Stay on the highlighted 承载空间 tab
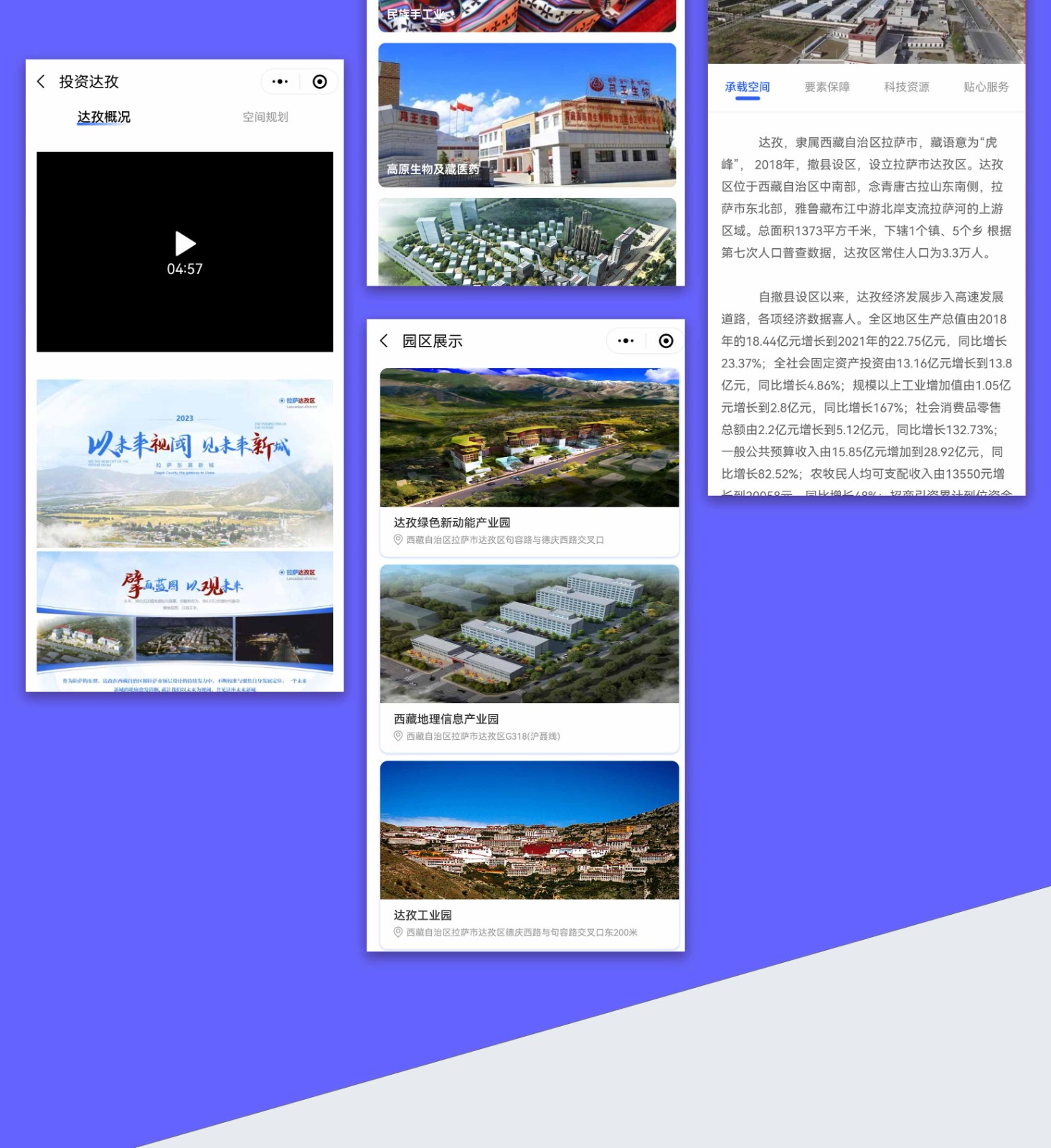The height and width of the screenshot is (1148, 1051). tap(748, 87)
